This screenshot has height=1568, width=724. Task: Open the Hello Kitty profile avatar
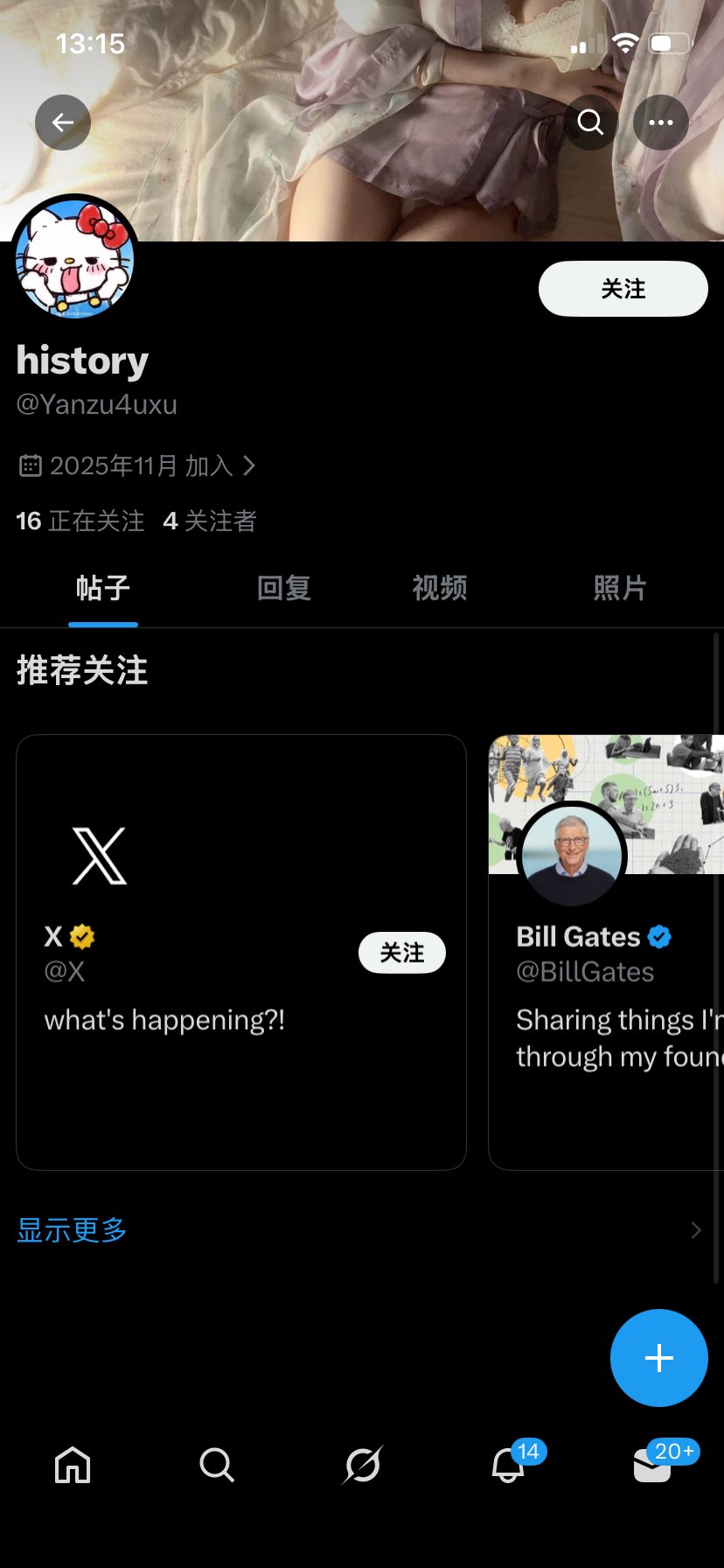pos(75,259)
